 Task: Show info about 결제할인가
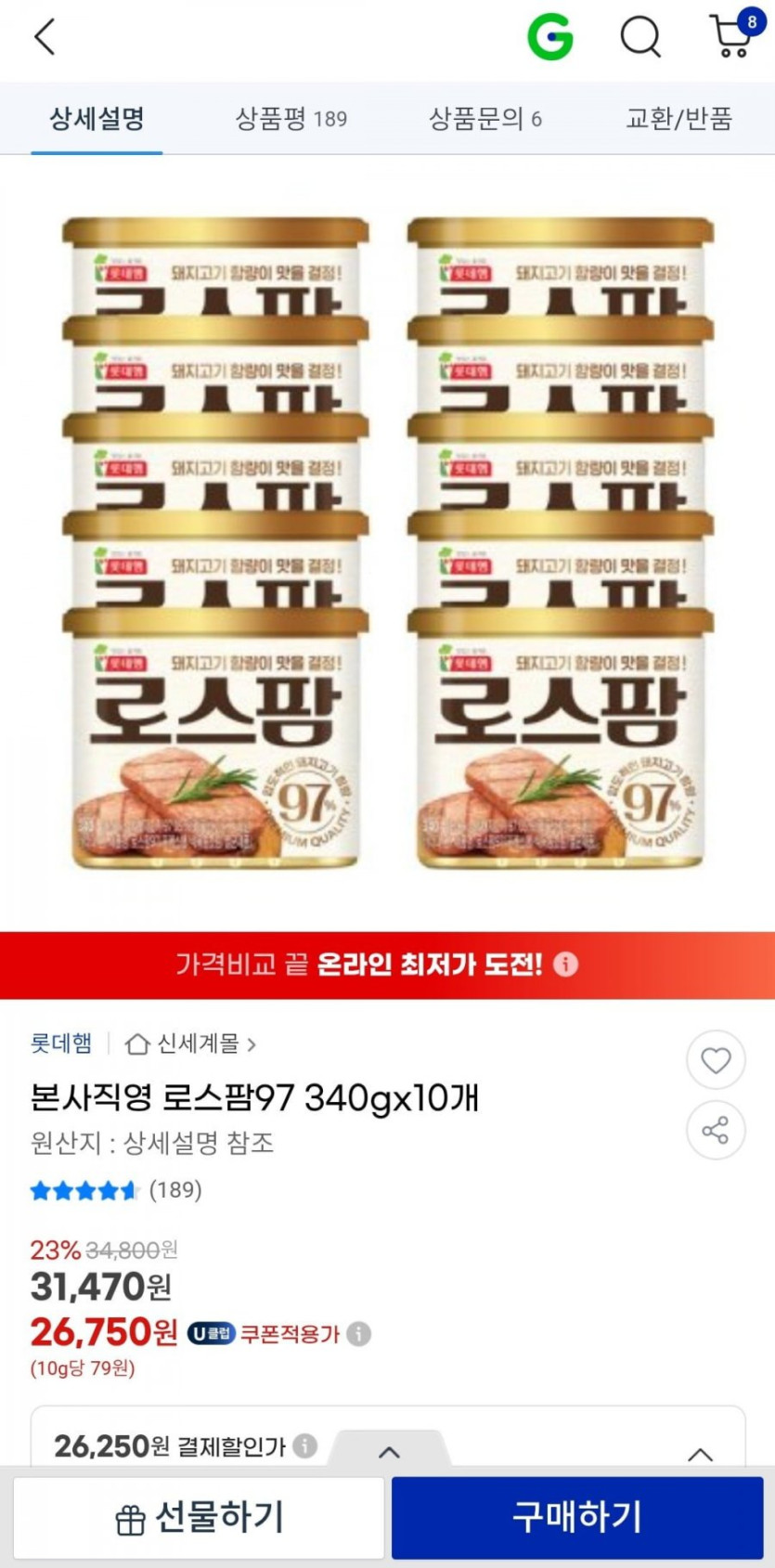coord(304,1445)
